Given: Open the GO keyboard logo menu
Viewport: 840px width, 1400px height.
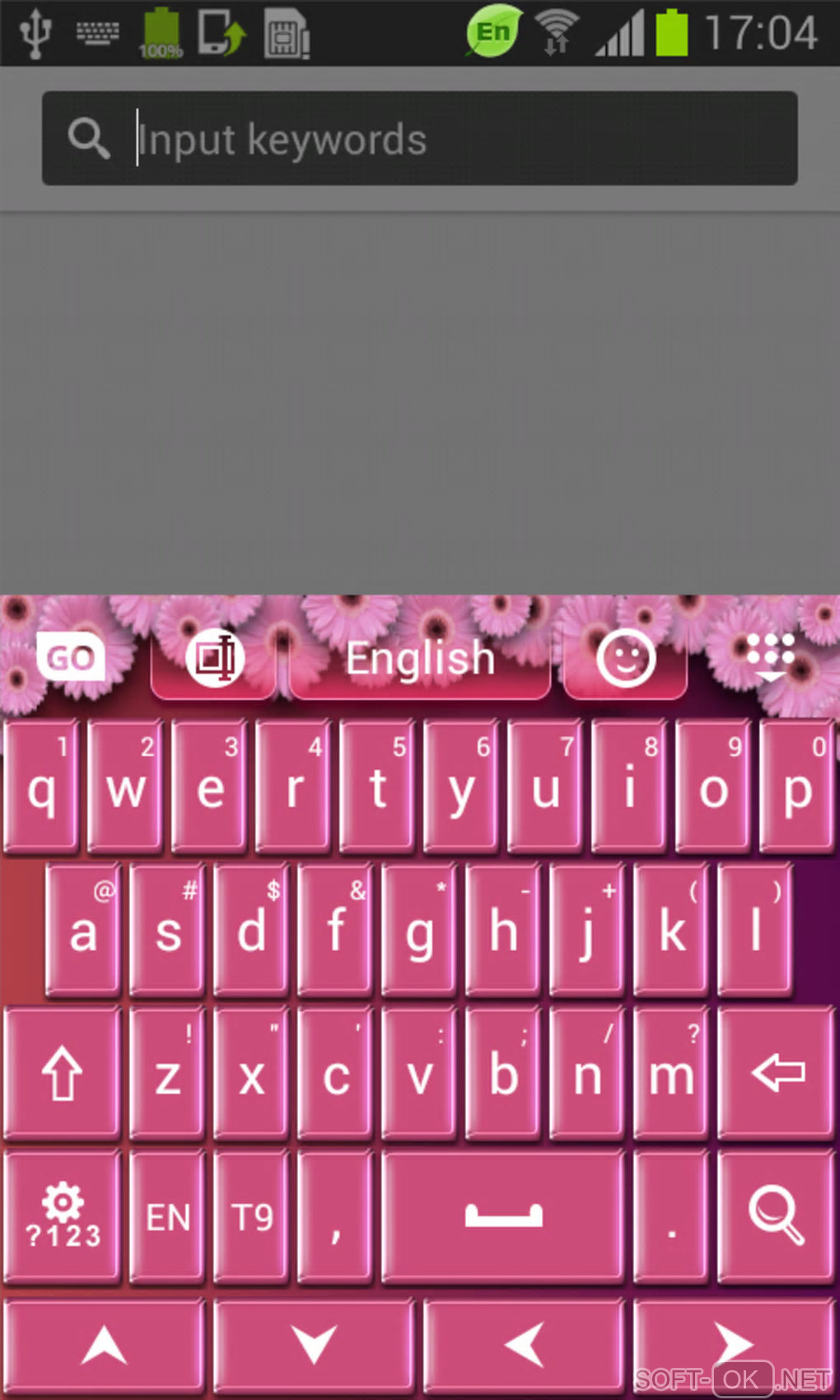Looking at the screenshot, I should tap(71, 657).
